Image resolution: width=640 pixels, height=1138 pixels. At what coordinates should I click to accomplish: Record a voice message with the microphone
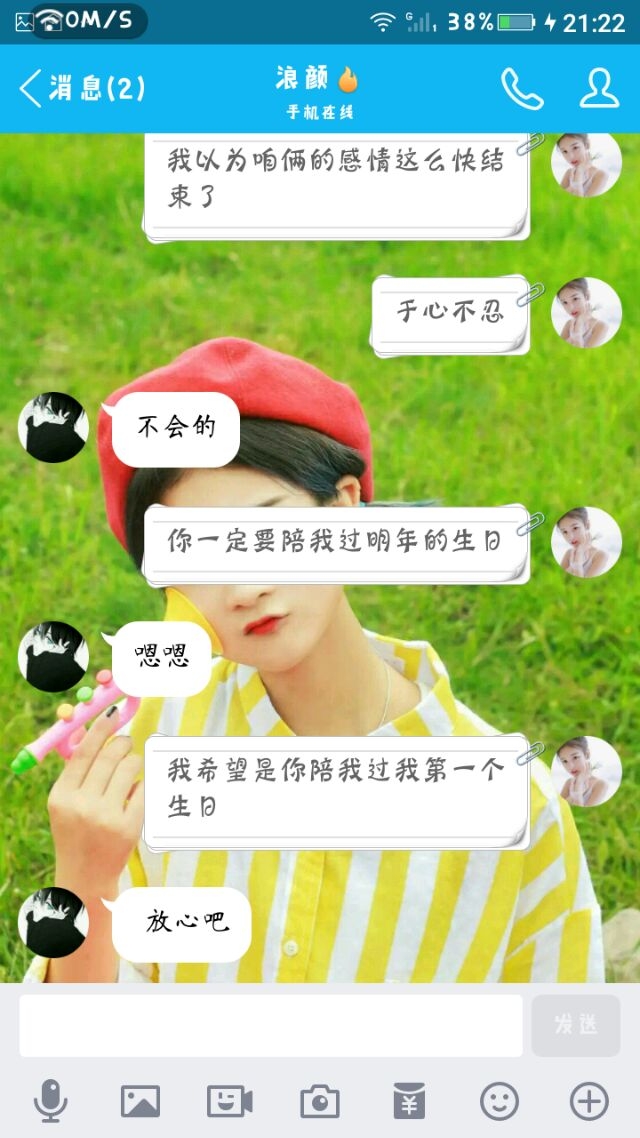coord(51,1101)
